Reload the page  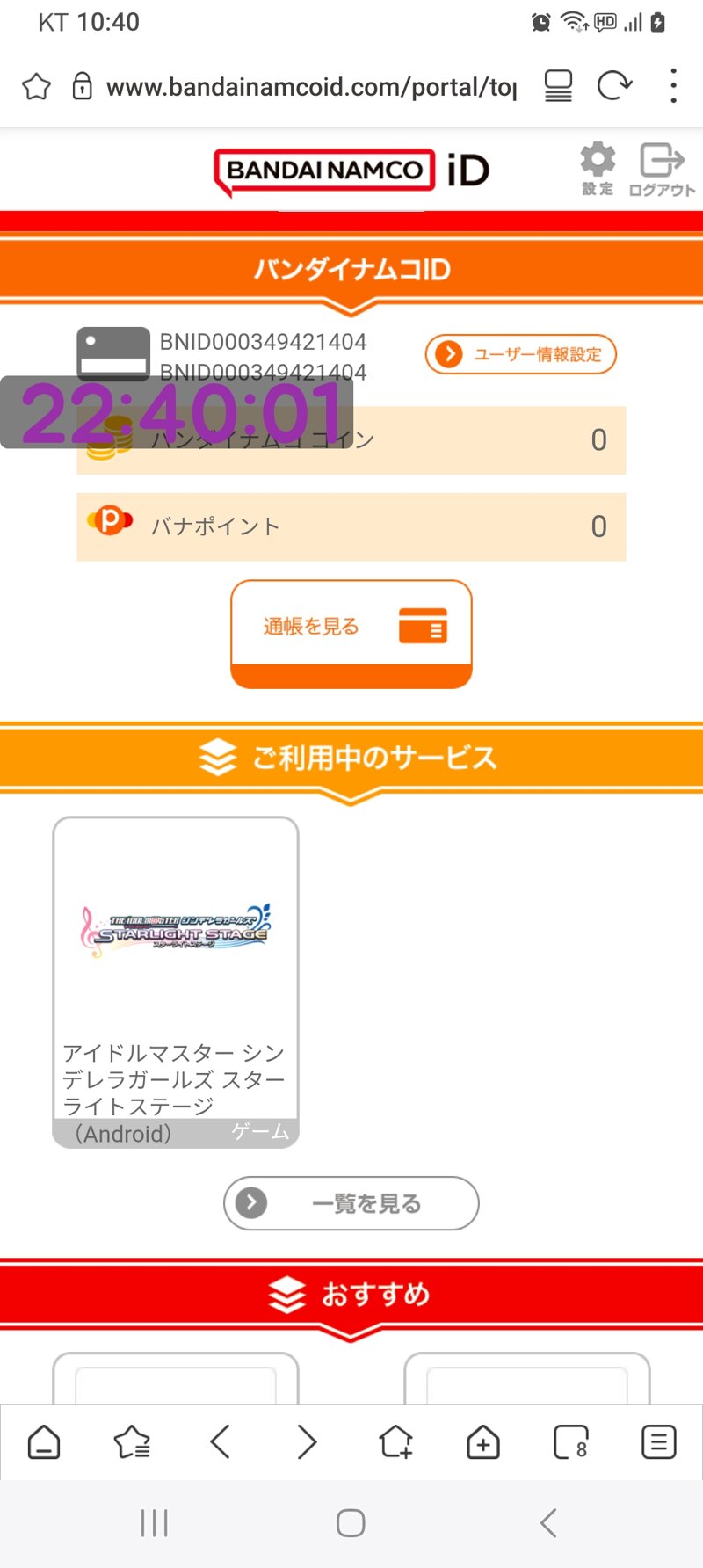point(614,85)
